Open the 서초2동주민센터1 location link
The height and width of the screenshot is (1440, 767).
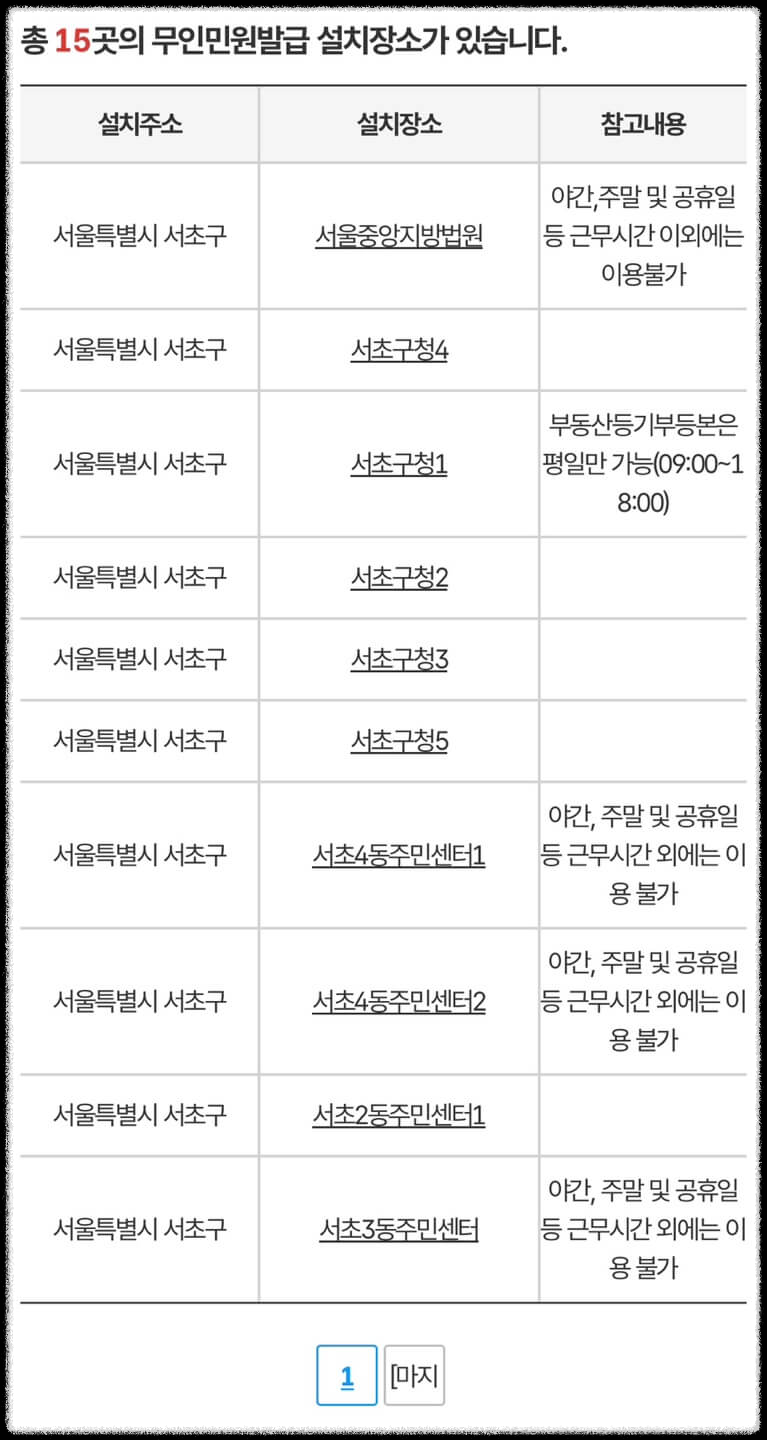[x=396, y=1114]
